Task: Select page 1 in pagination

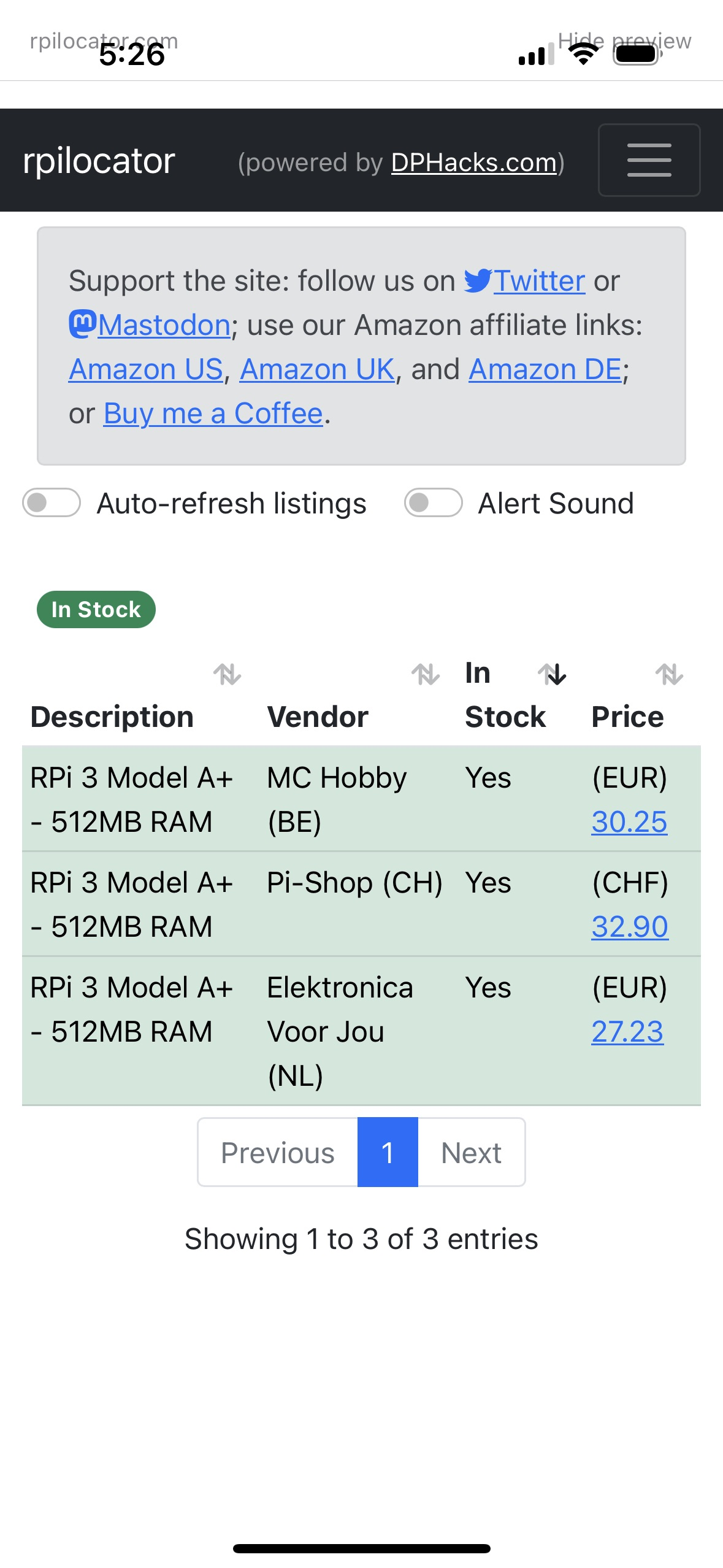Action: tap(388, 1153)
